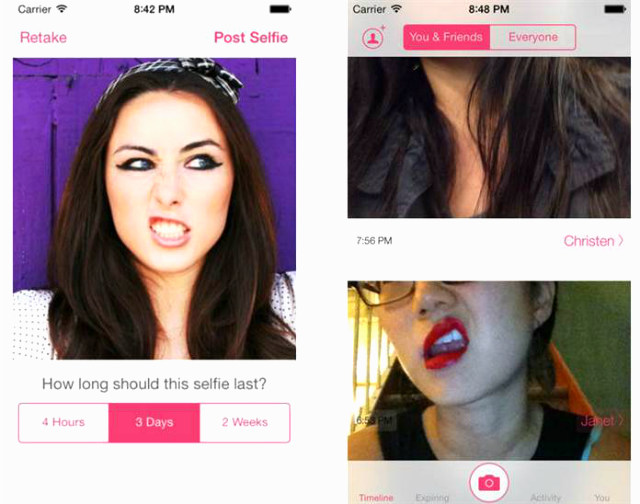
Task: Switch to the Everyone feed
Action: tap(533, 38)
